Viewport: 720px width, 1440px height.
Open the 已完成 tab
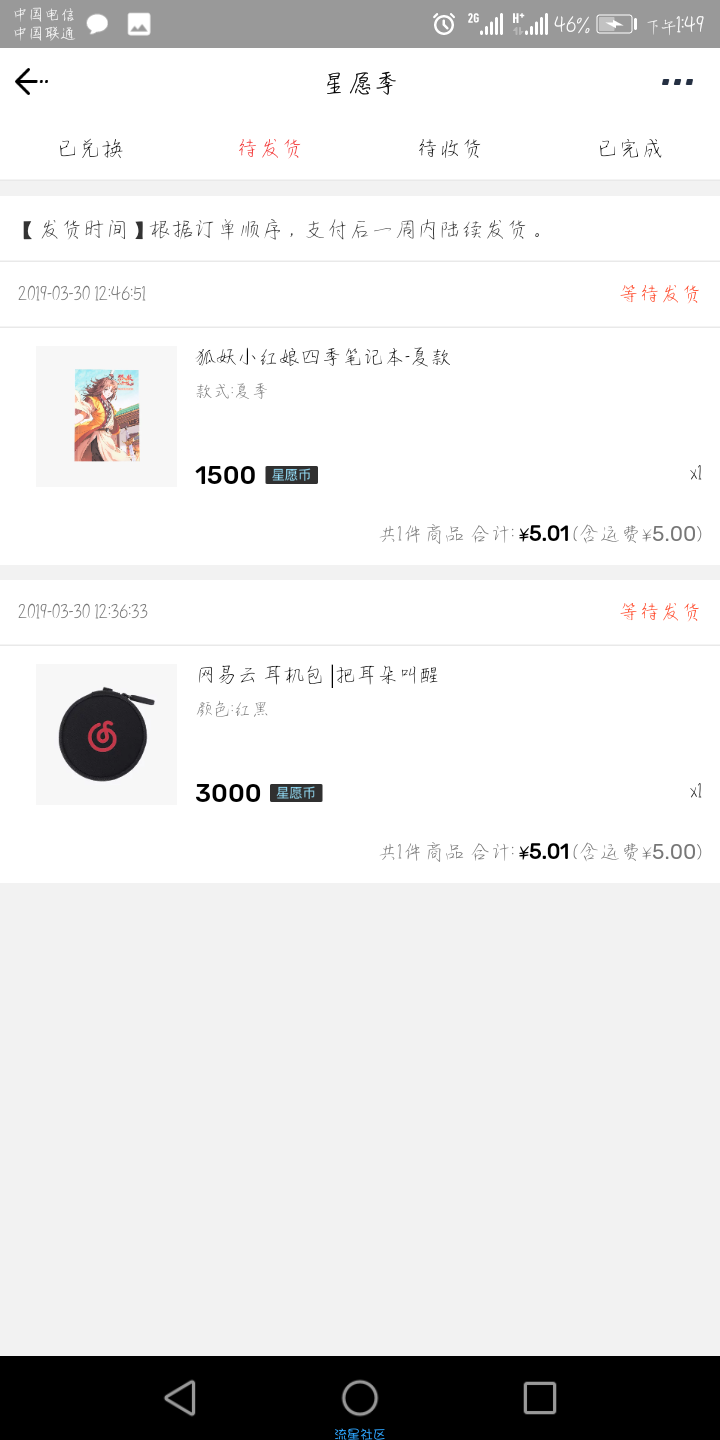pyautogui.click(x=630, y=149)
